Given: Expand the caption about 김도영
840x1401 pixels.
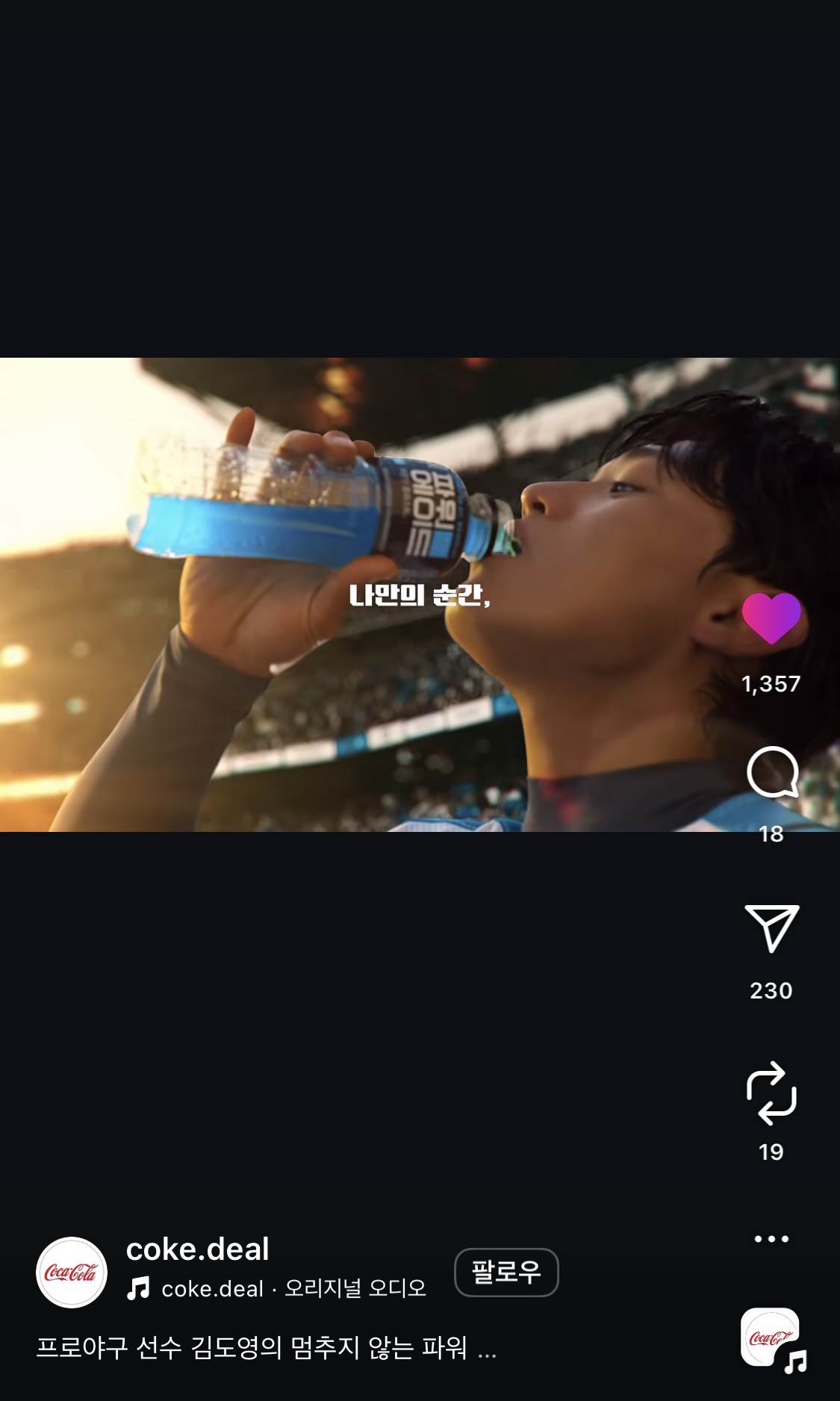Looking at the screenshot, I should click(487, 1349).
